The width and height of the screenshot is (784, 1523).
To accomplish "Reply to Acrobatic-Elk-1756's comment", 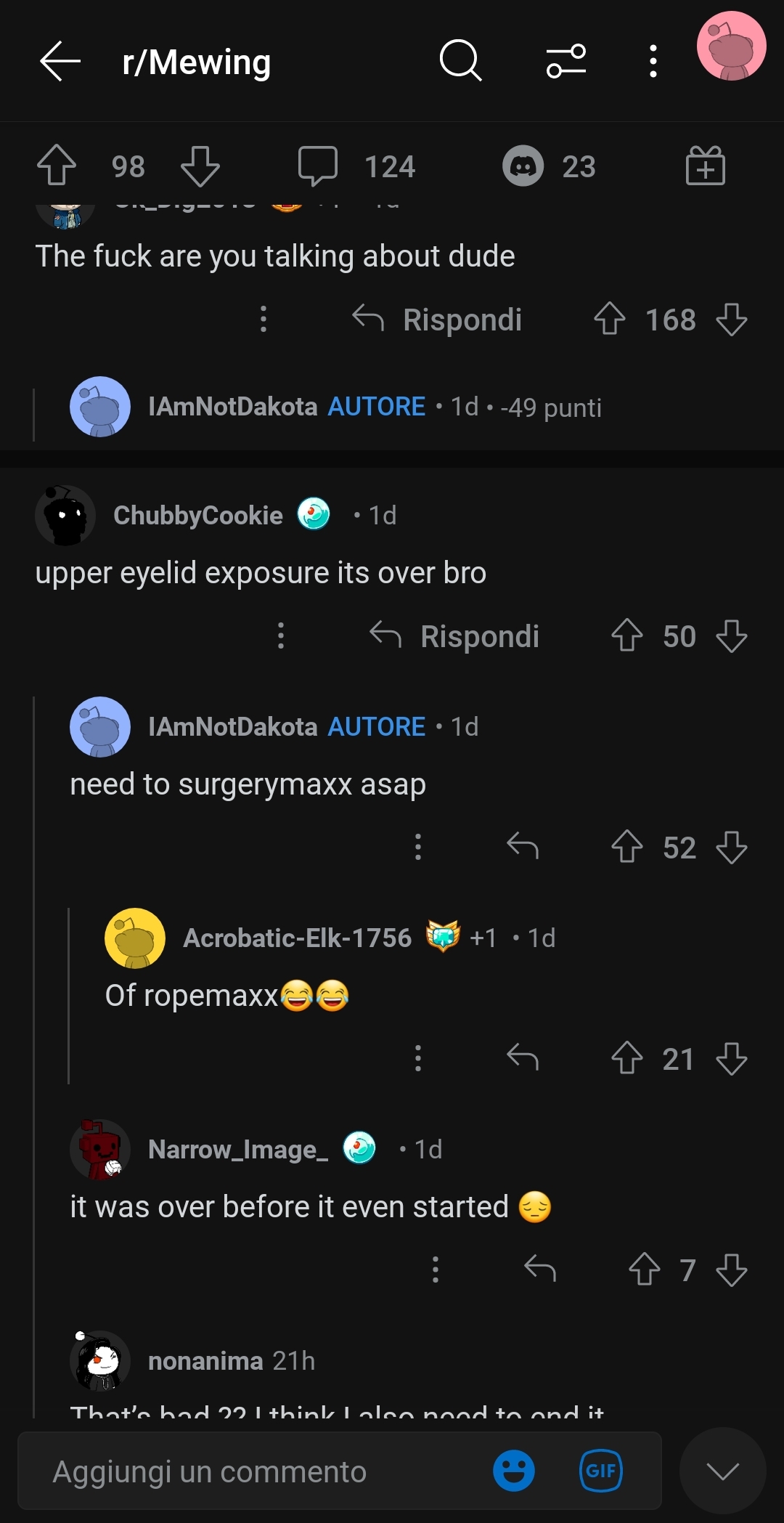I will click(x=523, y=1058).
